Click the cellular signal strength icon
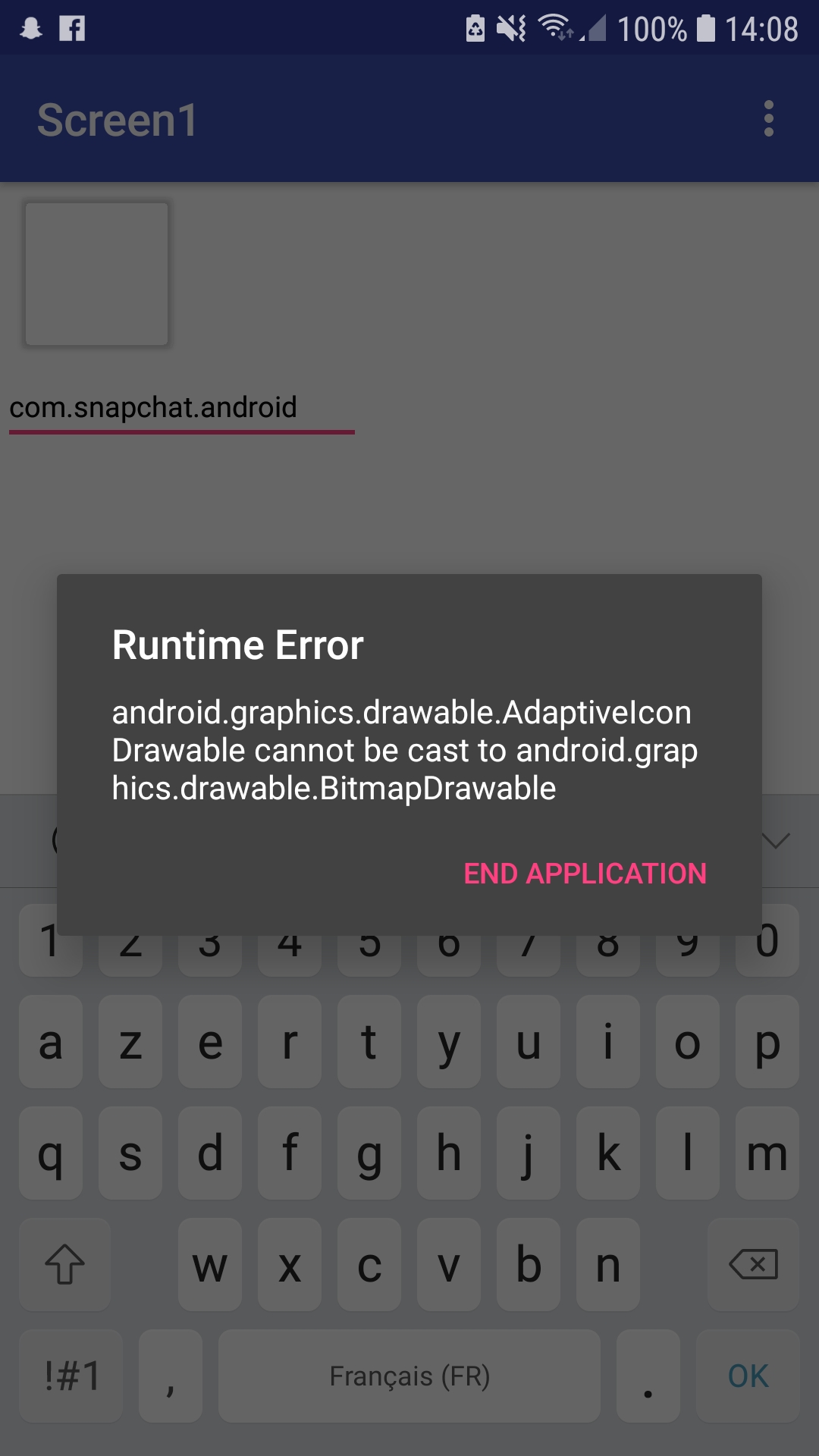 coord(595,29)
